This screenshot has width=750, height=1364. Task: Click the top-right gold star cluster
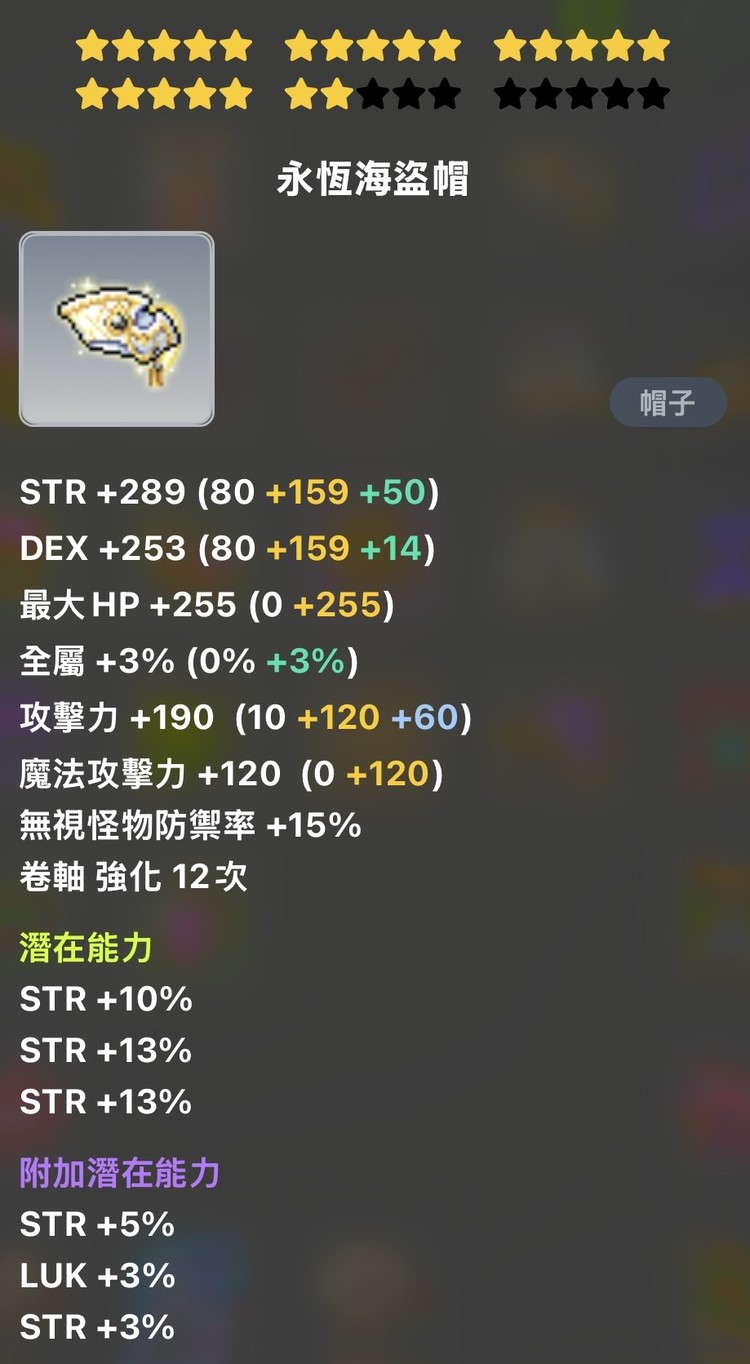580,45
